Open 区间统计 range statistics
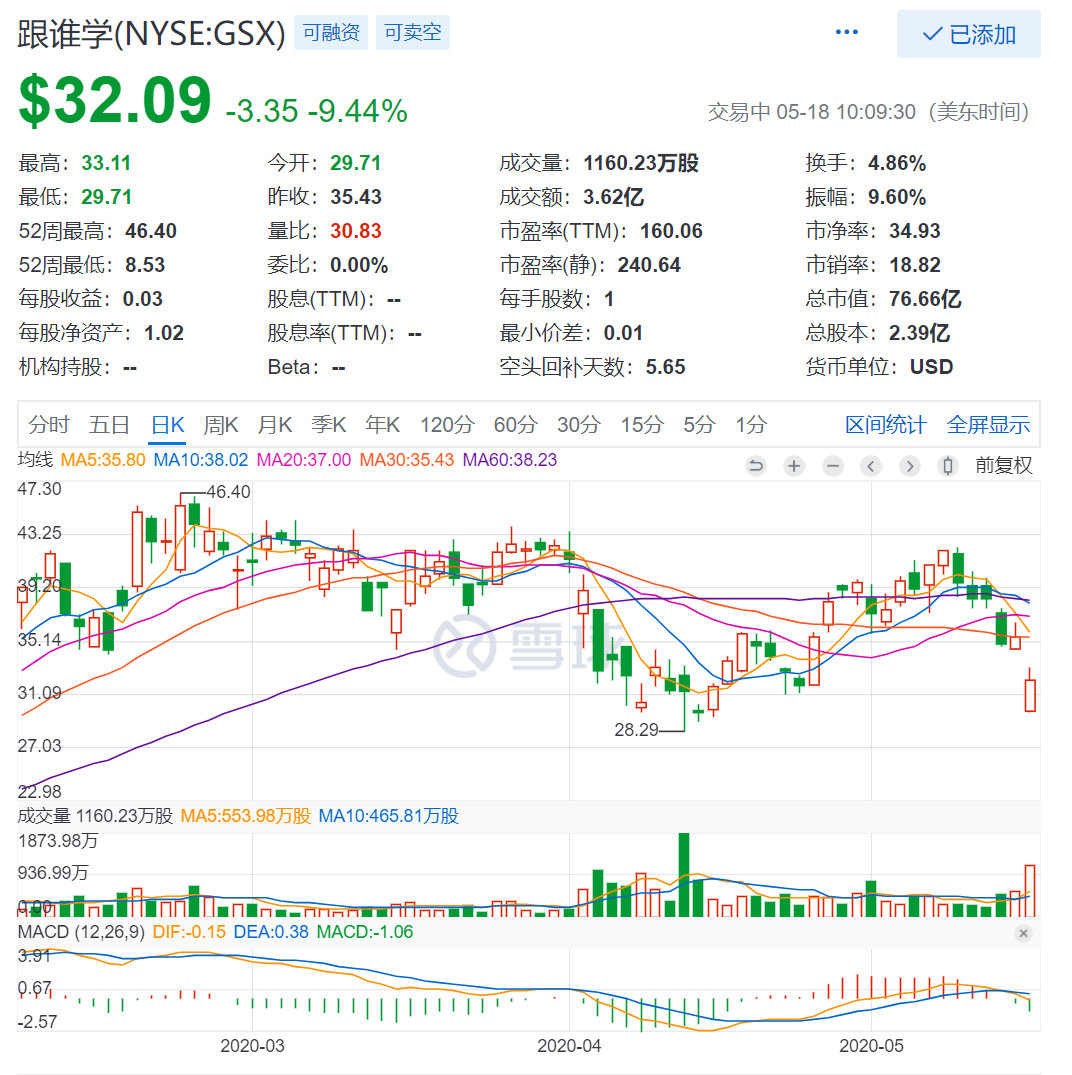The image size is (1072, 1075). click(x=885, y=425)
